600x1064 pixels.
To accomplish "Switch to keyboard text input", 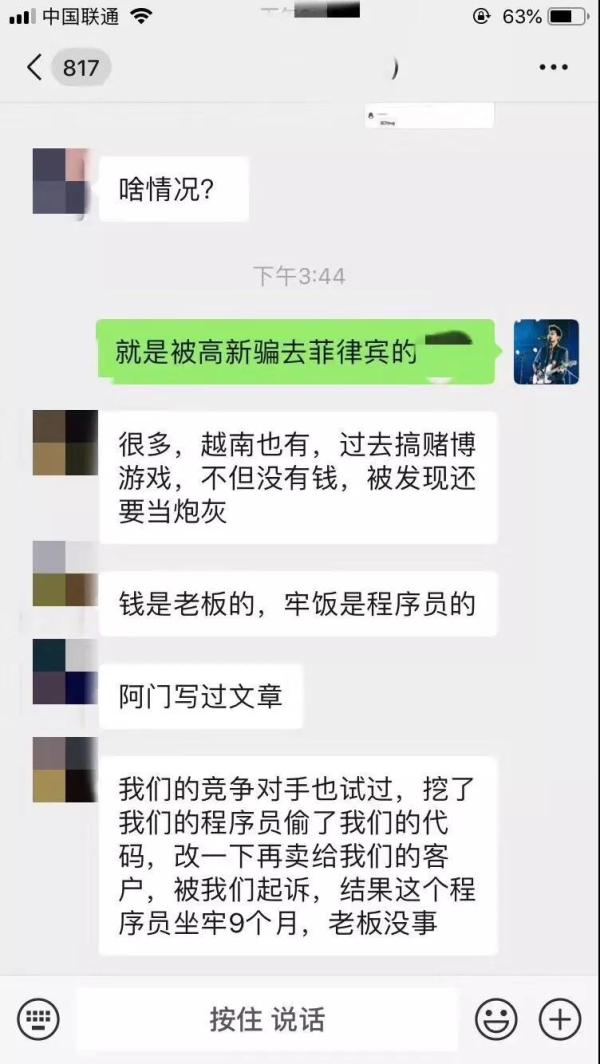I will coord(38,1019).
